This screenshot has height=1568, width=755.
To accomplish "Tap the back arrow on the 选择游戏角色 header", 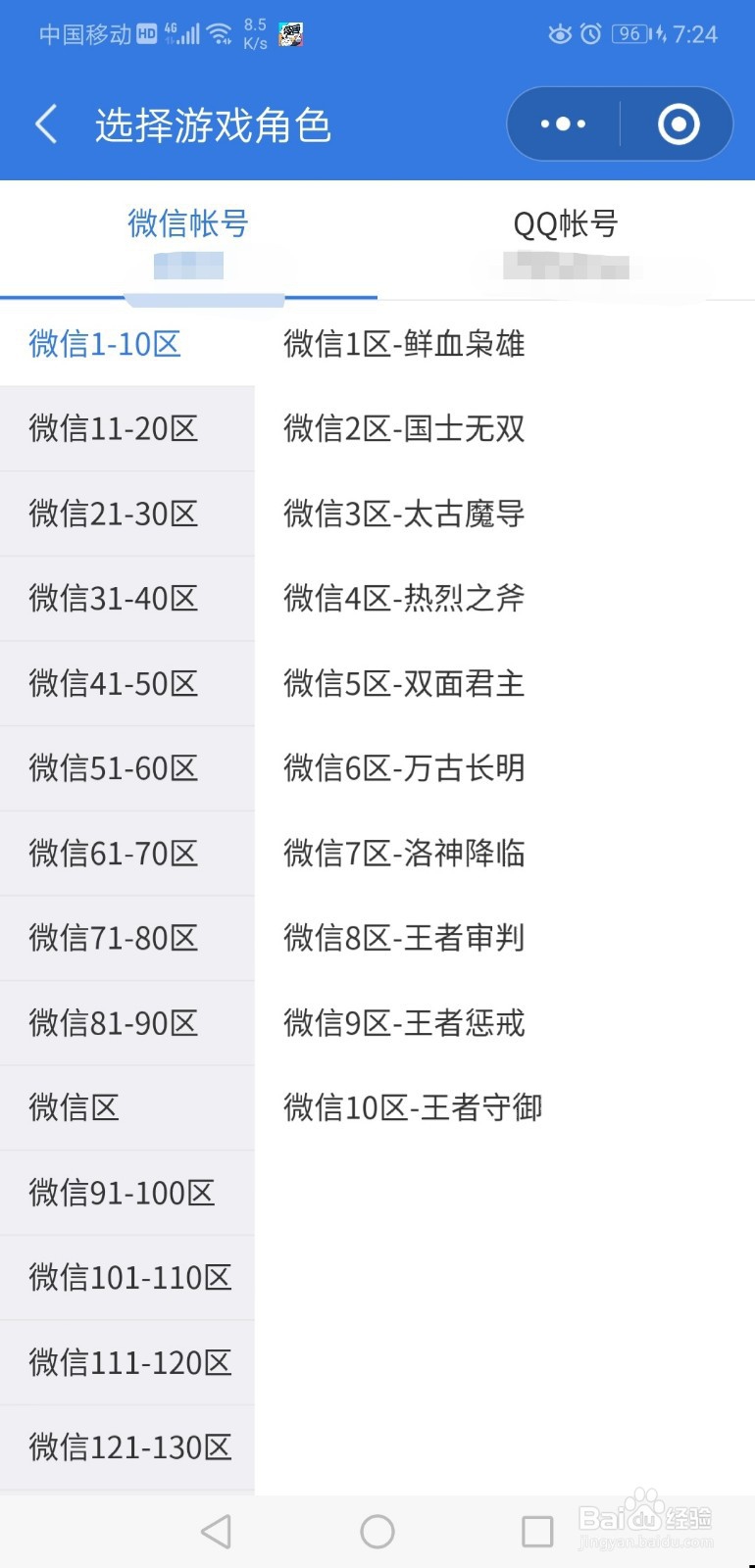I will coord(44,124).
